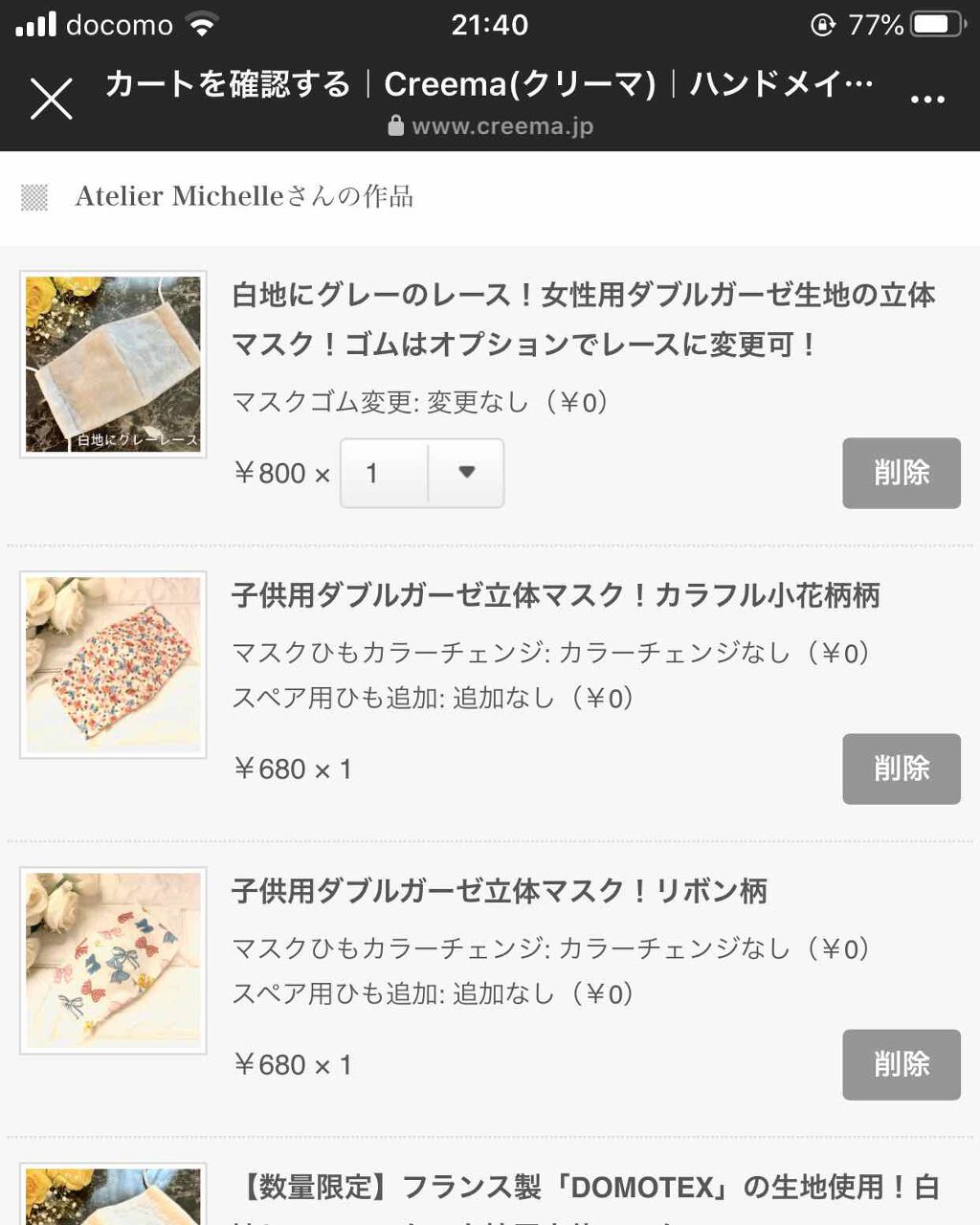View the ribbon pattern mask thumbnail

(112, 960)
